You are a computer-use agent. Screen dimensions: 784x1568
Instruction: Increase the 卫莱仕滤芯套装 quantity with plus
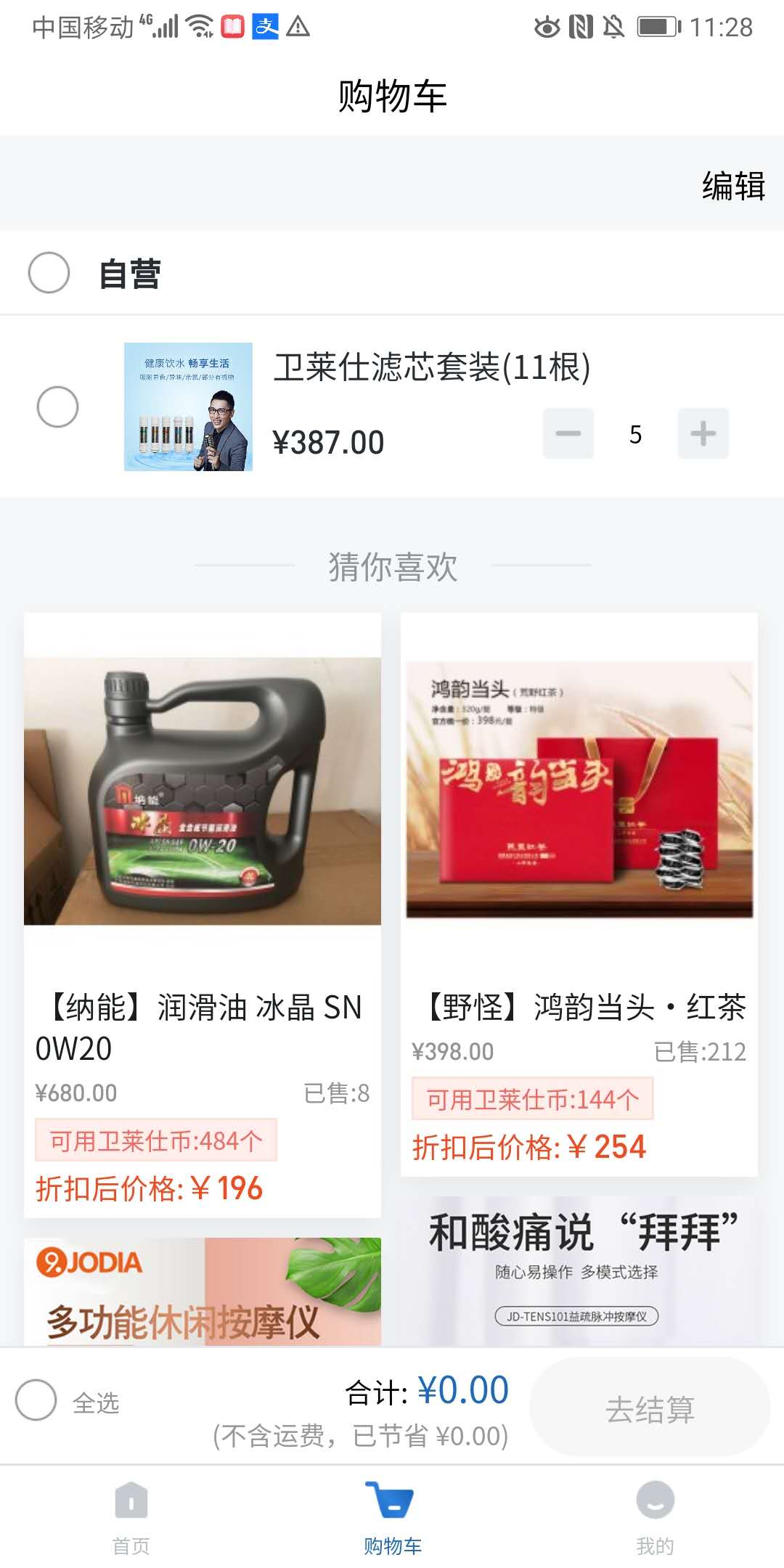click(x=703, y=433)
